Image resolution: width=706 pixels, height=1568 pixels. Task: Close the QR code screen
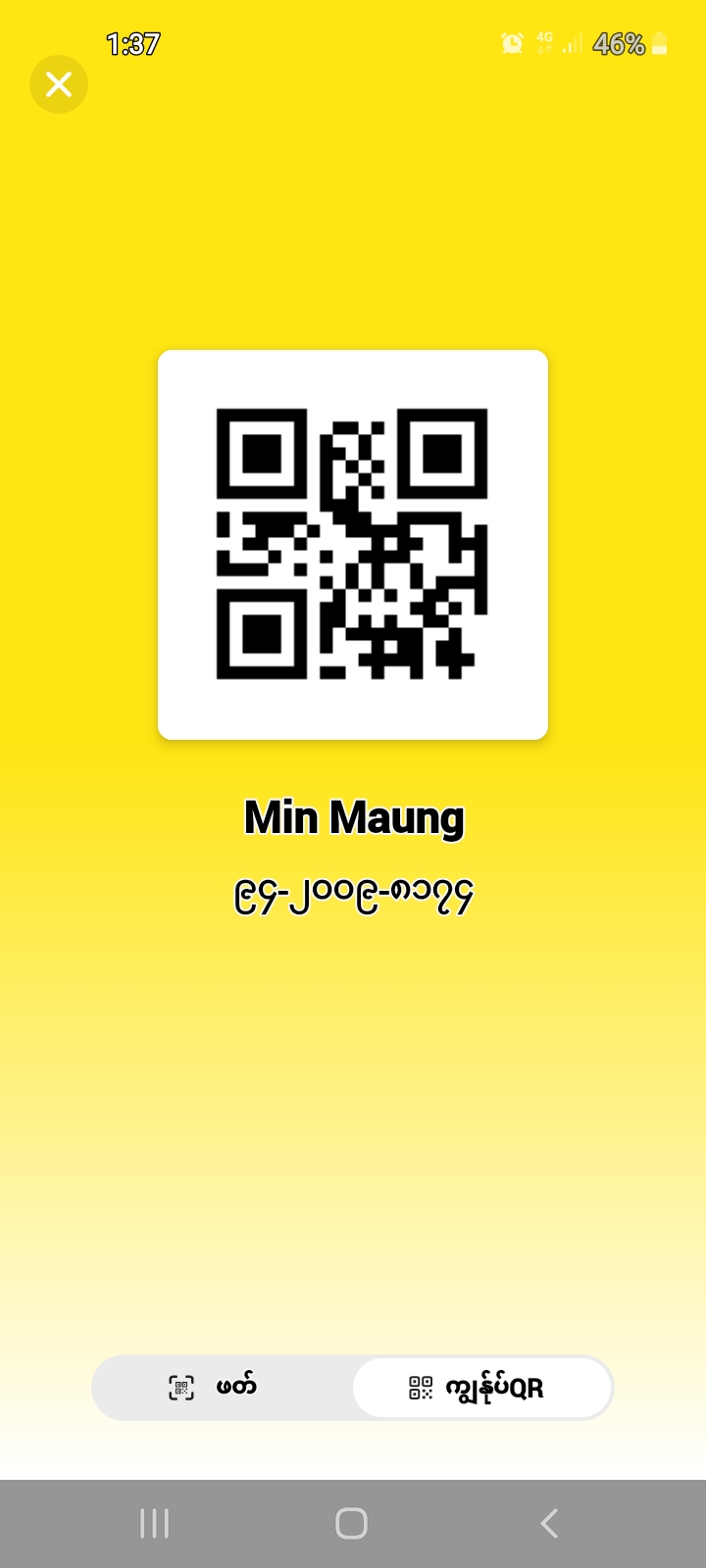click(59, 84)
